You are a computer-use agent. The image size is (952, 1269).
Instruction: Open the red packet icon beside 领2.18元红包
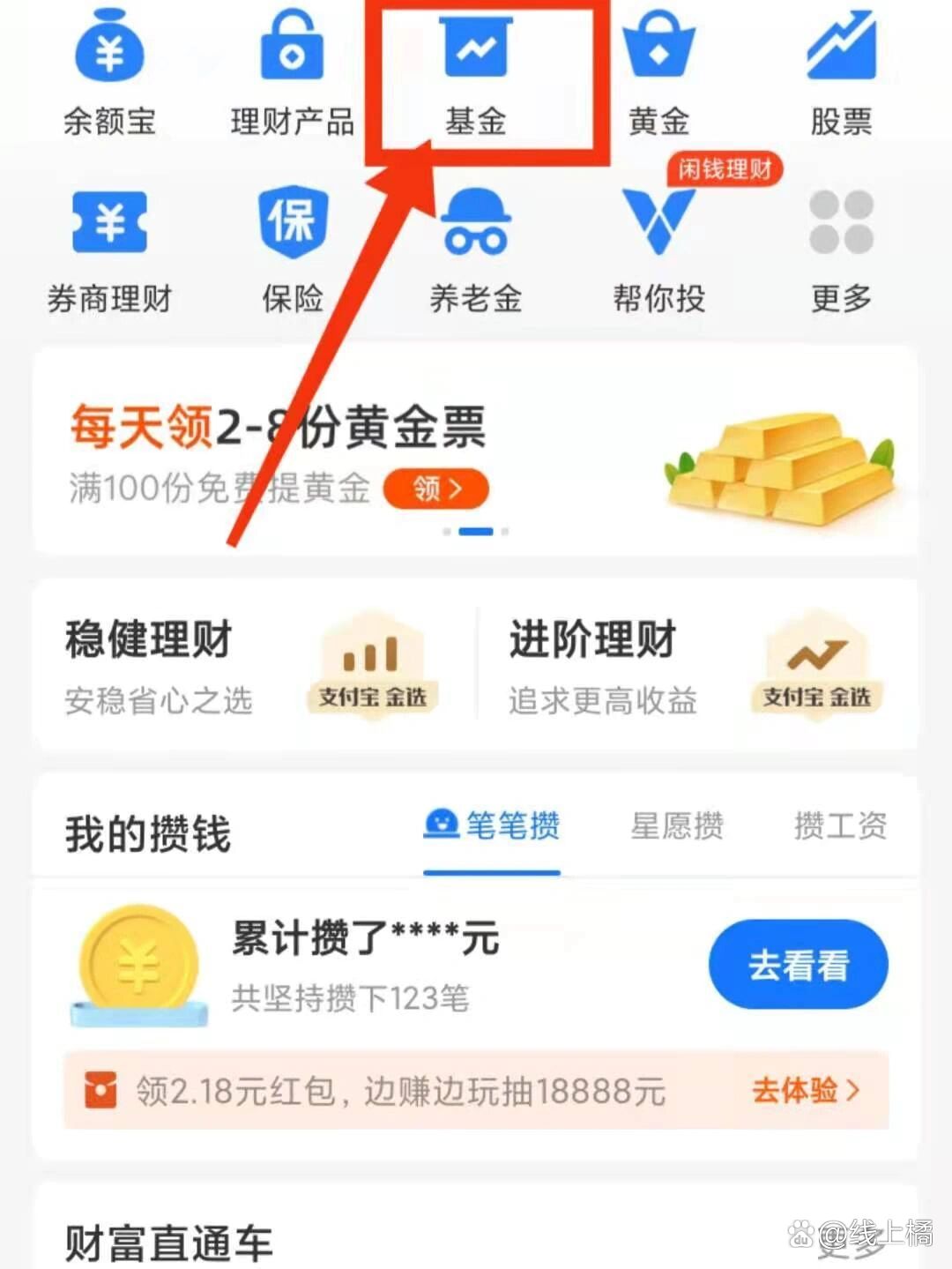[x=100, y=1091]
